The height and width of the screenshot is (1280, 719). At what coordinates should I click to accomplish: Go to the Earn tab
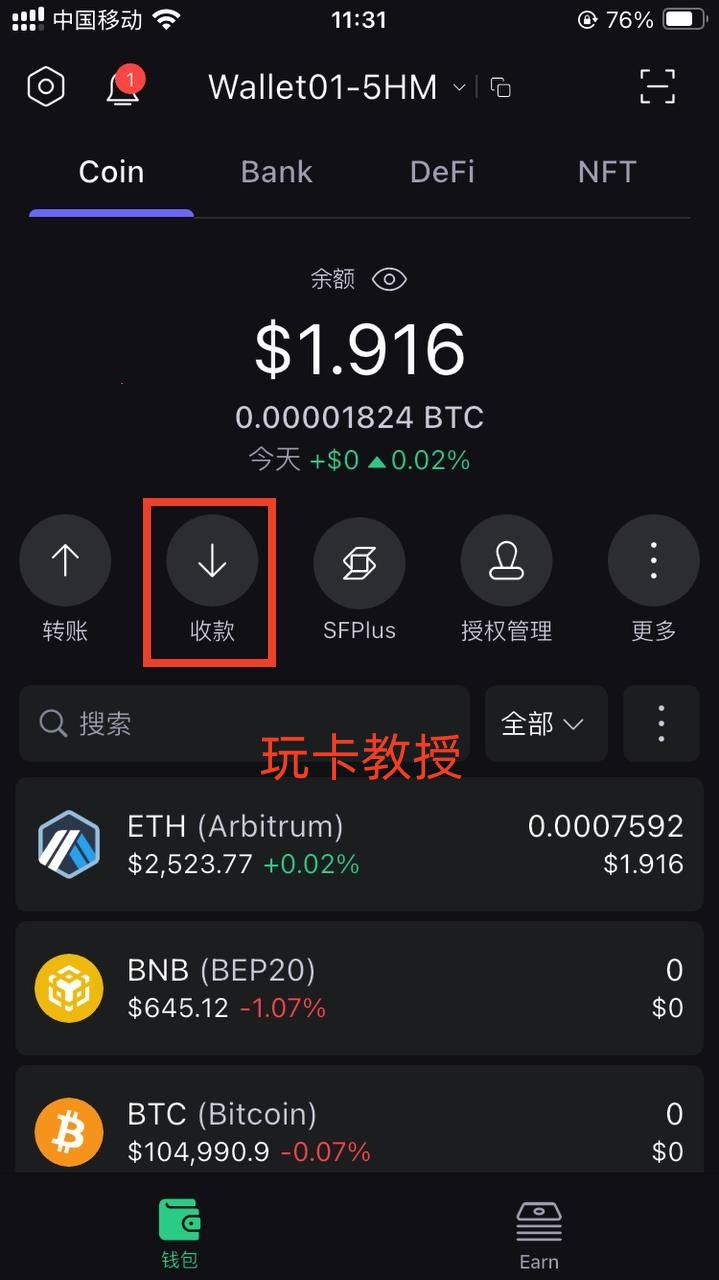coord(538,1235)
